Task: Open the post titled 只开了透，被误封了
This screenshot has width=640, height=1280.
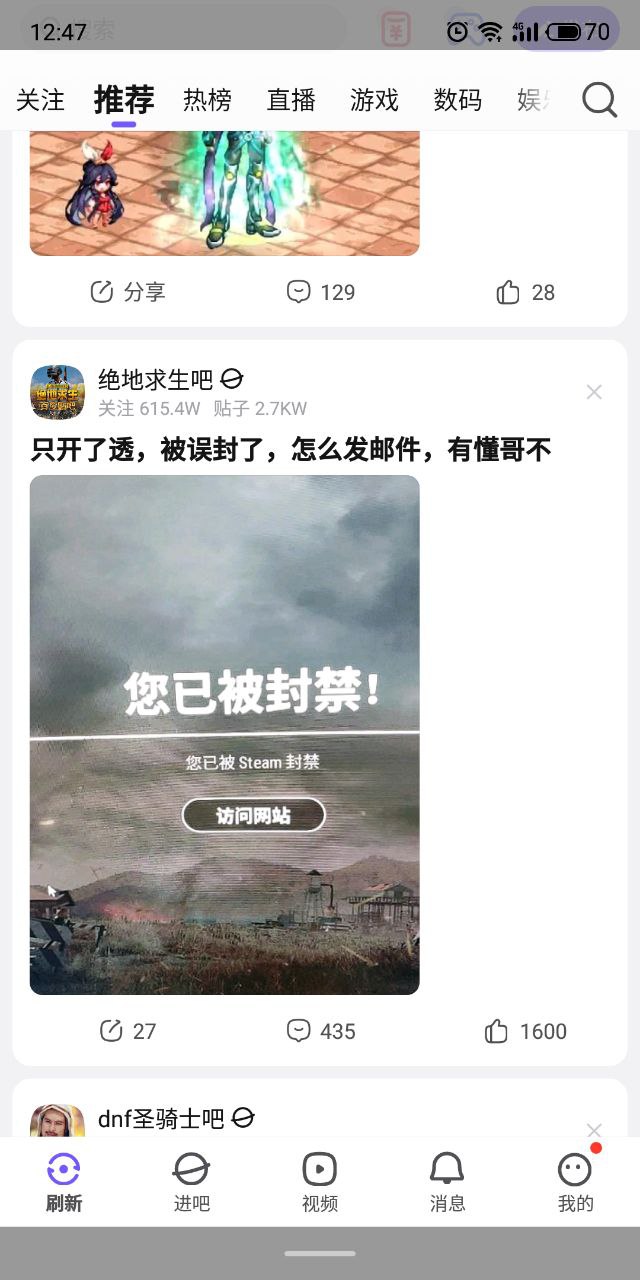Action: click(x=291, y=450)
